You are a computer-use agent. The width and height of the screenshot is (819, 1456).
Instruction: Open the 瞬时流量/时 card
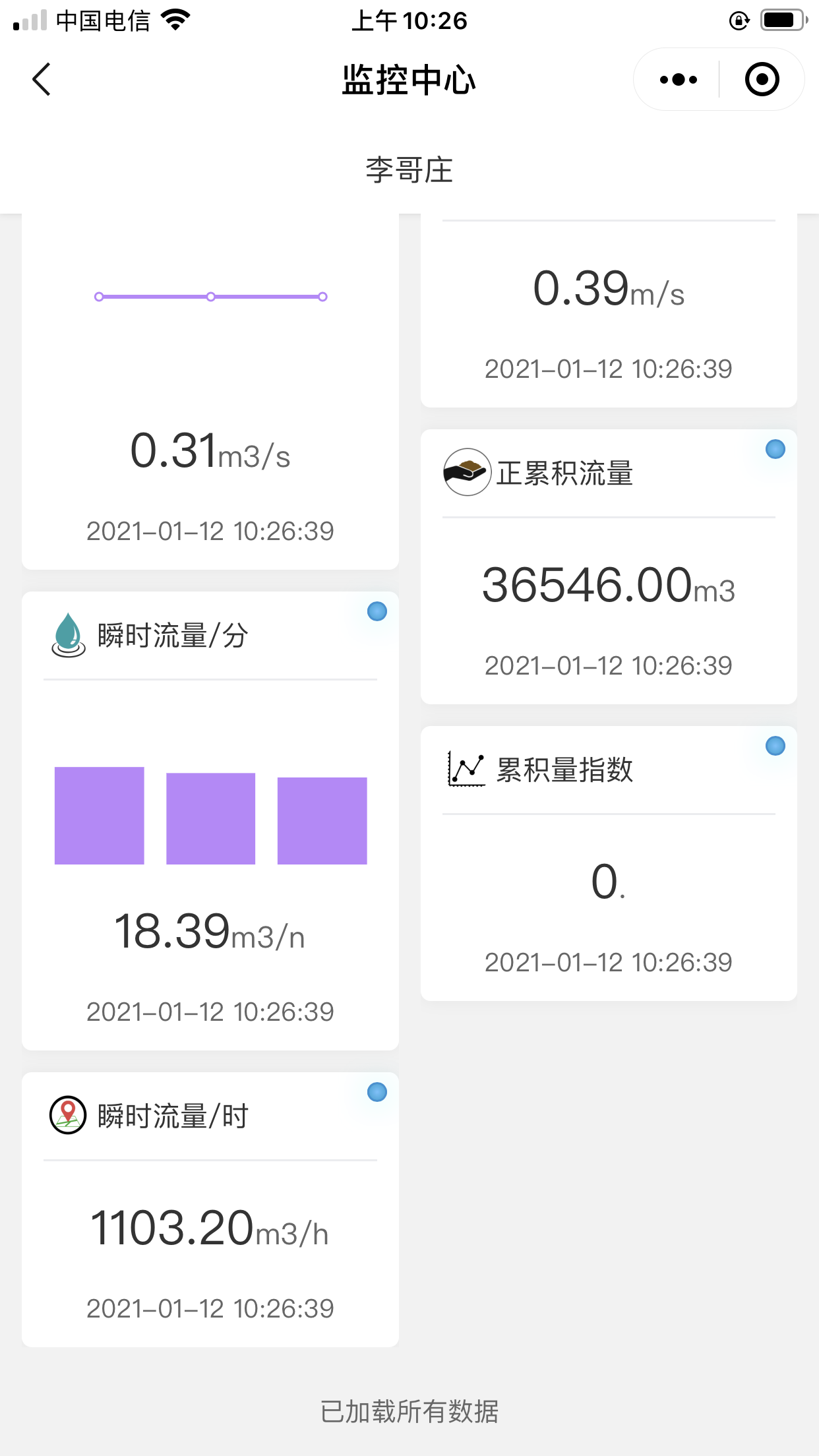(x=210, y=1209)
